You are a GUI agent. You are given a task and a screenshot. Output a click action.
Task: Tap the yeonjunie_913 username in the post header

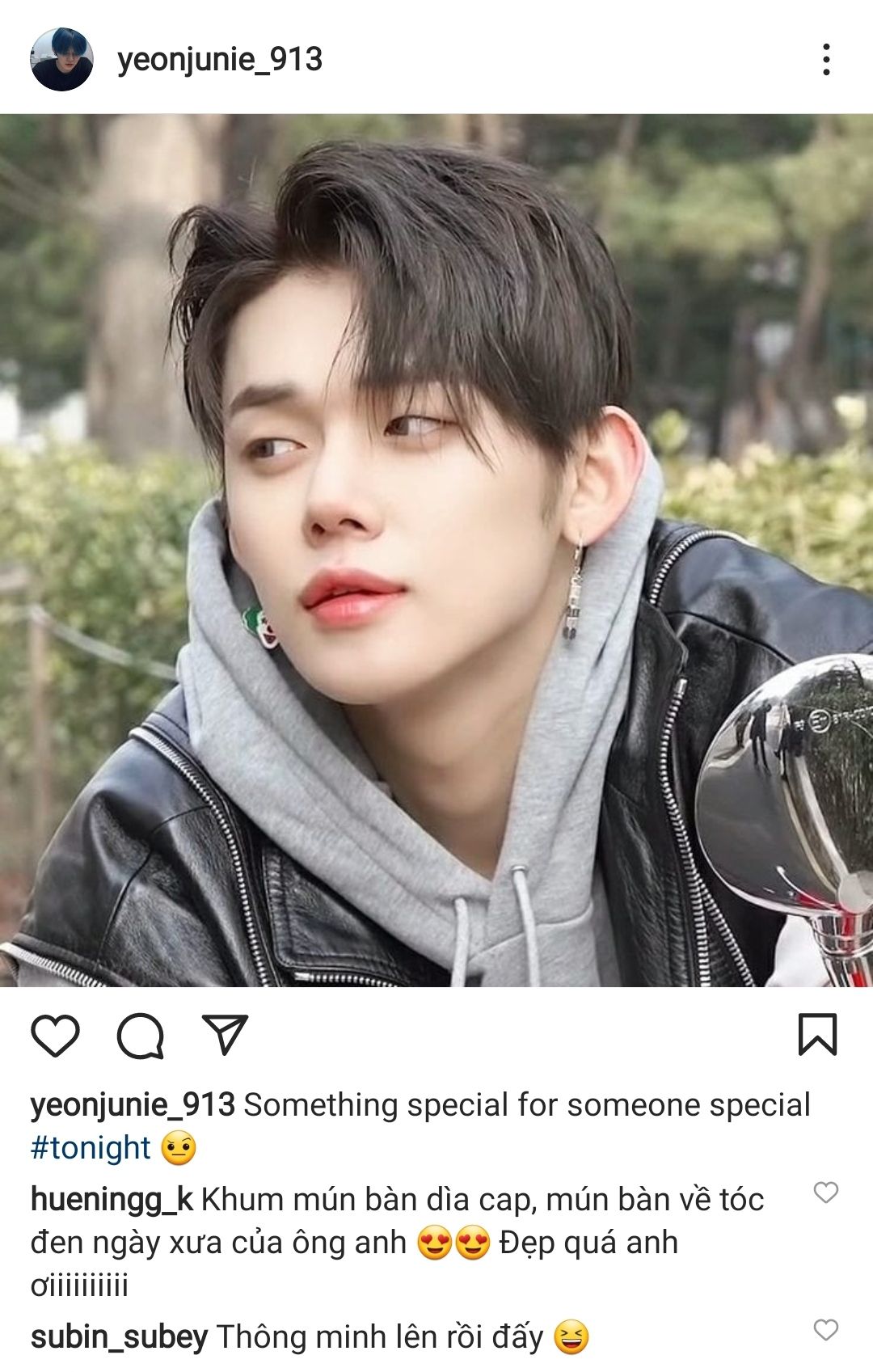click(220, 60)
